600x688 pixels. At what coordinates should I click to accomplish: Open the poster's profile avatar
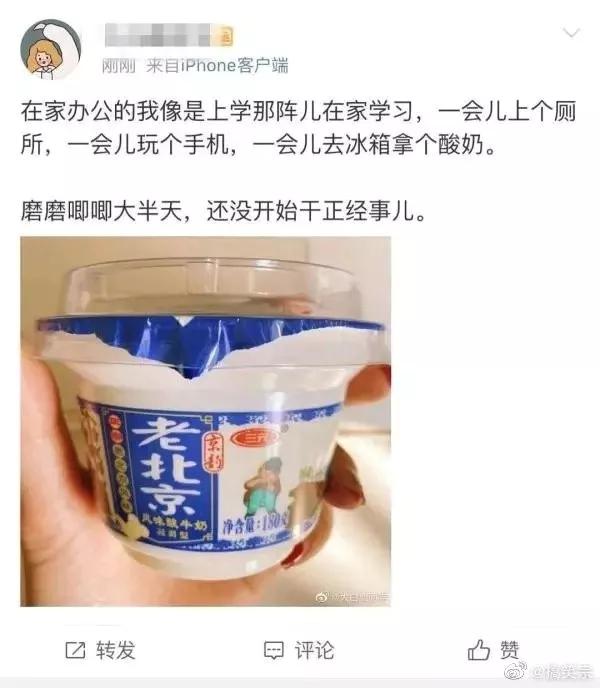tap(51, 49)
